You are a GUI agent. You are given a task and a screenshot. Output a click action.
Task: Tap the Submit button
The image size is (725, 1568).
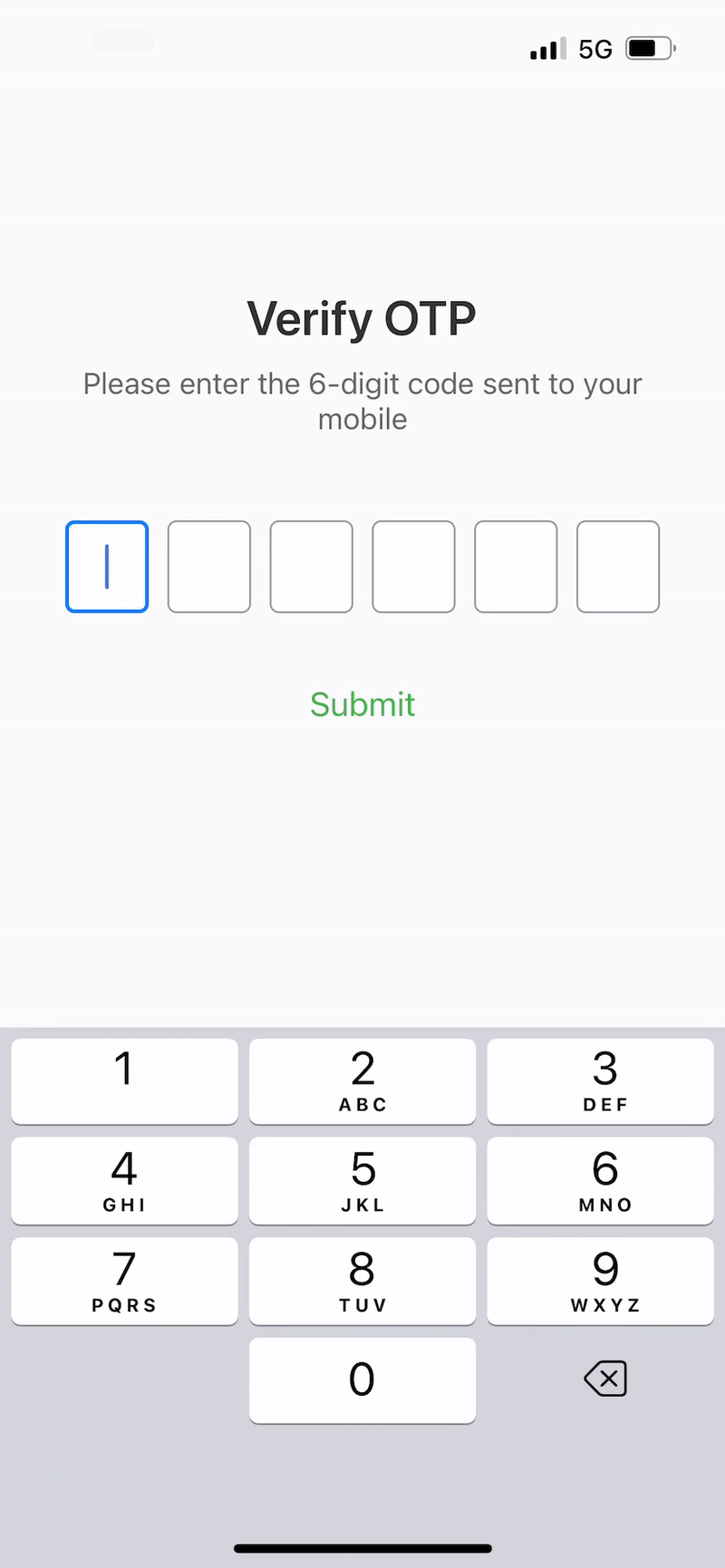tap(362, 704)
